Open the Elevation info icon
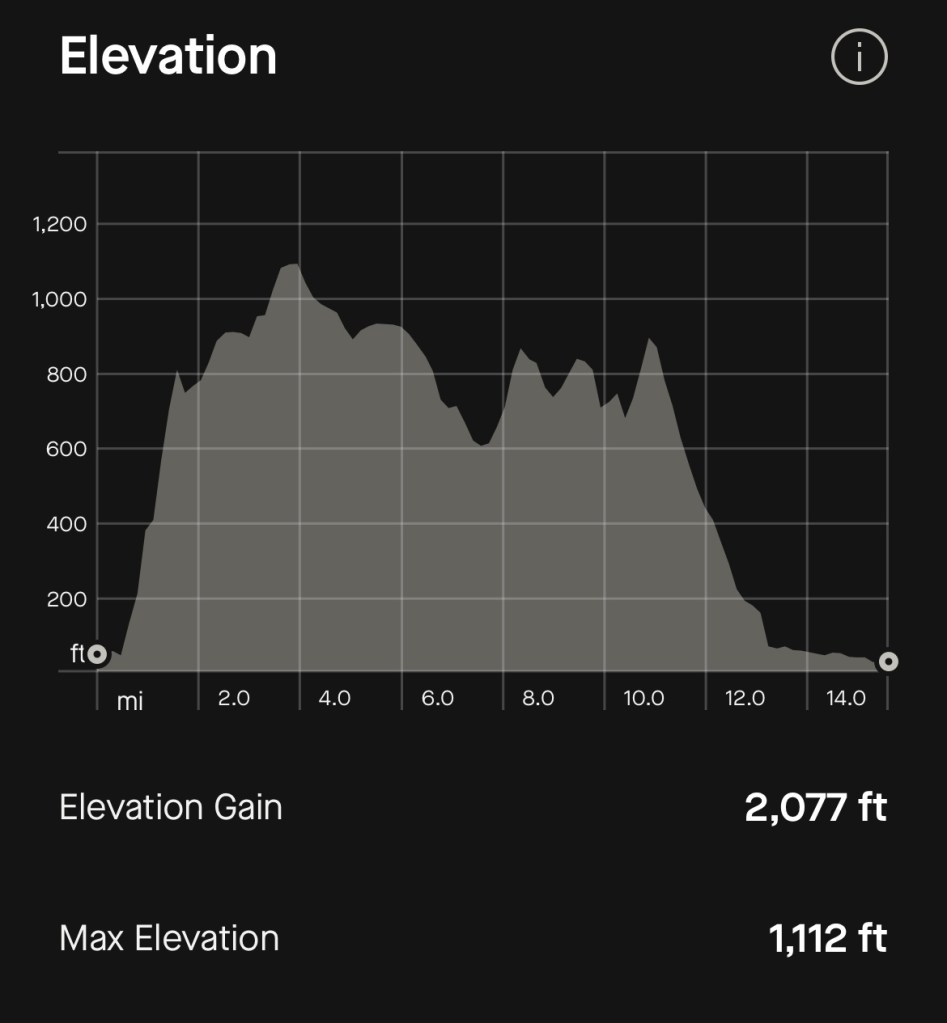This screenshot has height=1023, width=947. tap(859, 58)
